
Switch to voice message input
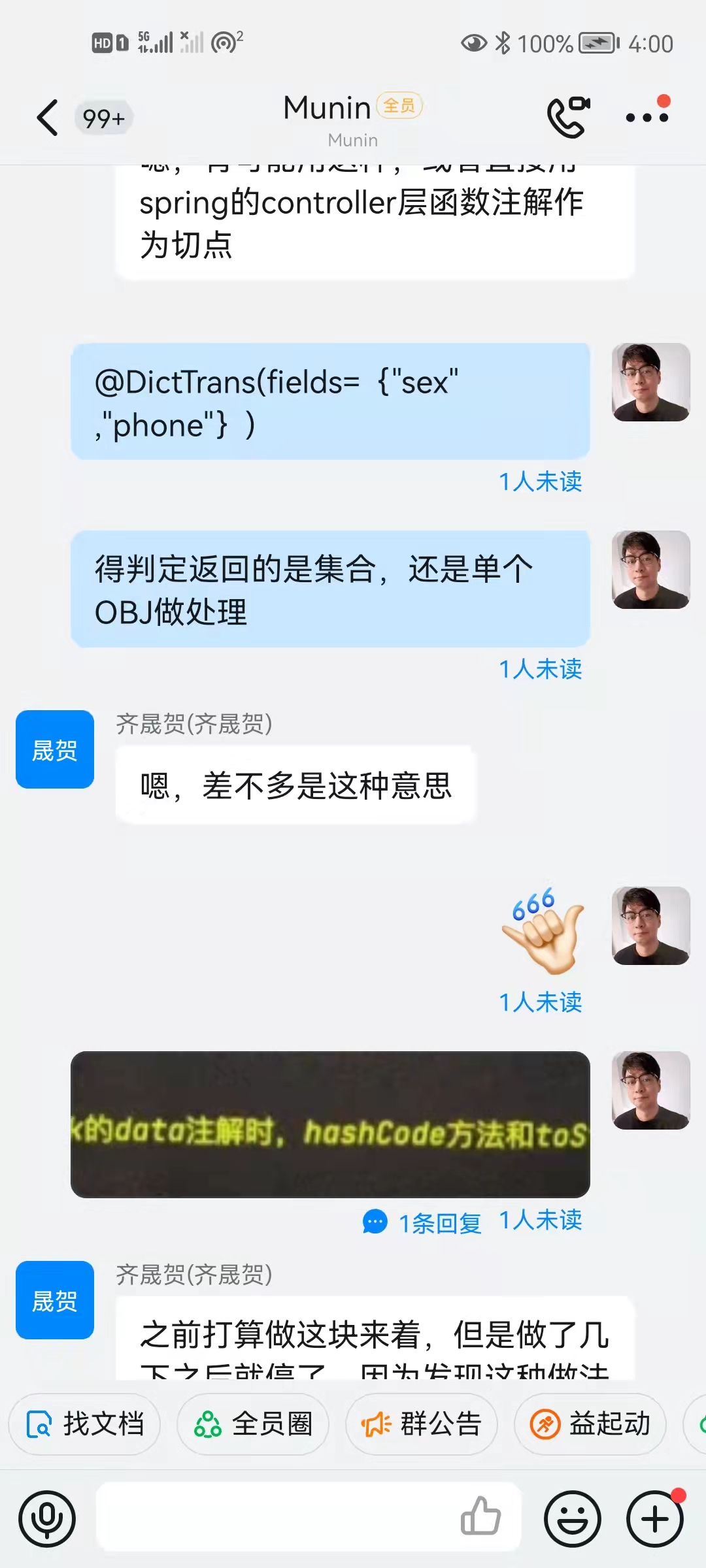47,1519
